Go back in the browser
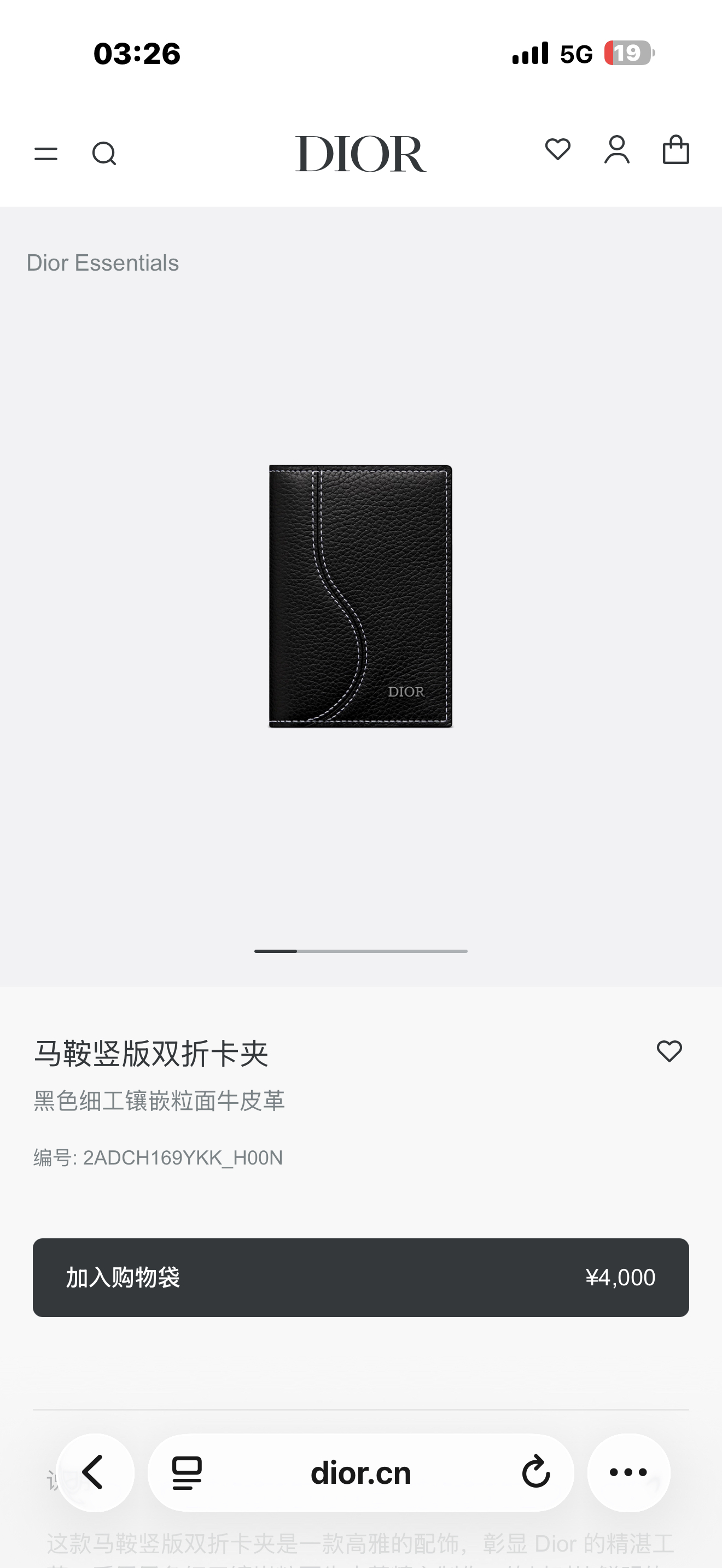 (x=95, y=1472)
